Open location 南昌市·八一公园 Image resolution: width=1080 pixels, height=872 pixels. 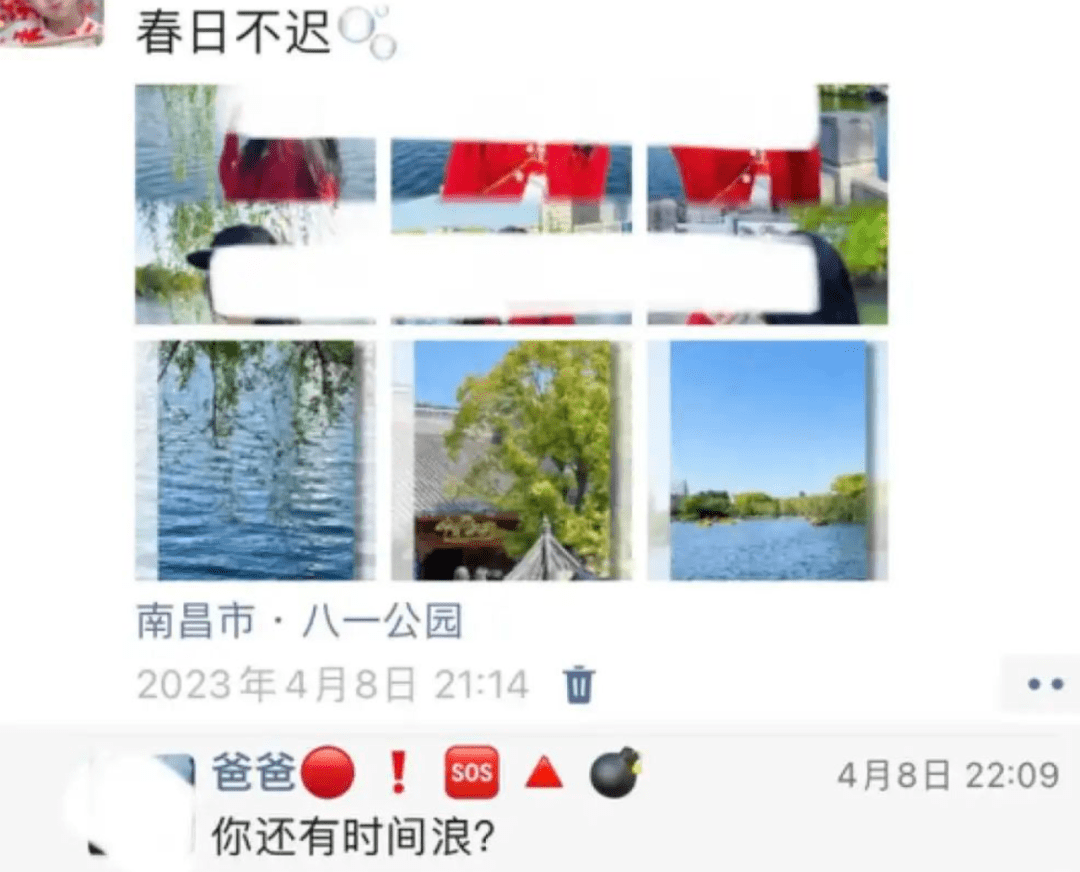(299, 622)
